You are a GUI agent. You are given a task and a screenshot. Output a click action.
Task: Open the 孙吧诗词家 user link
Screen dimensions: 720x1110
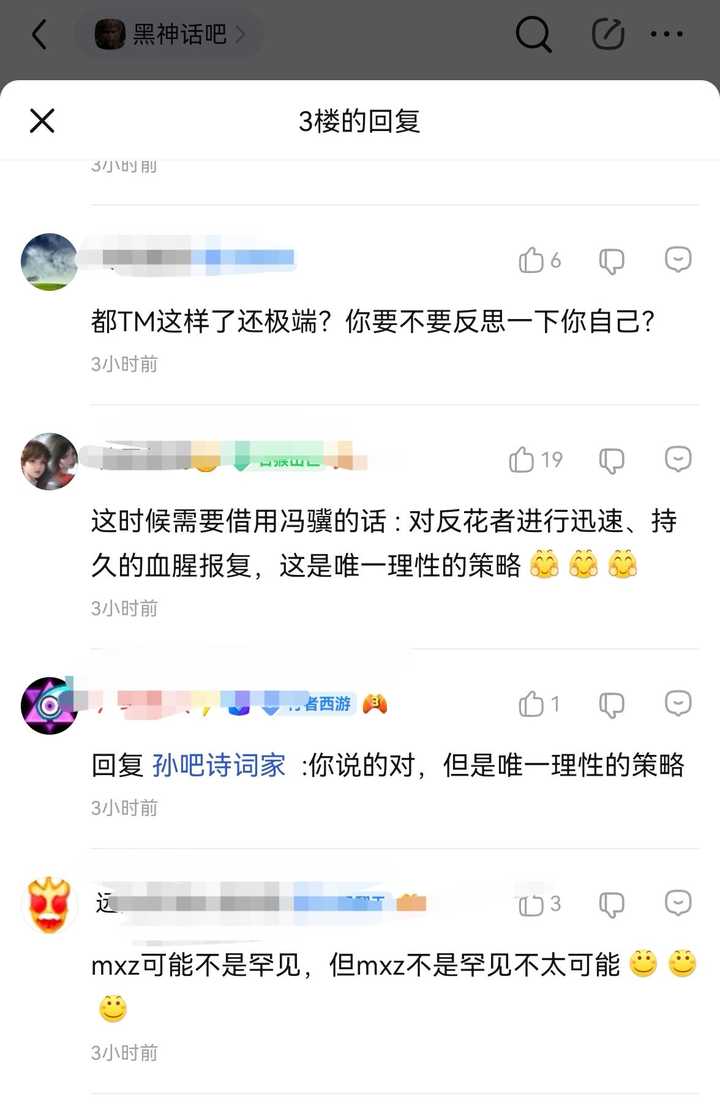219,766
